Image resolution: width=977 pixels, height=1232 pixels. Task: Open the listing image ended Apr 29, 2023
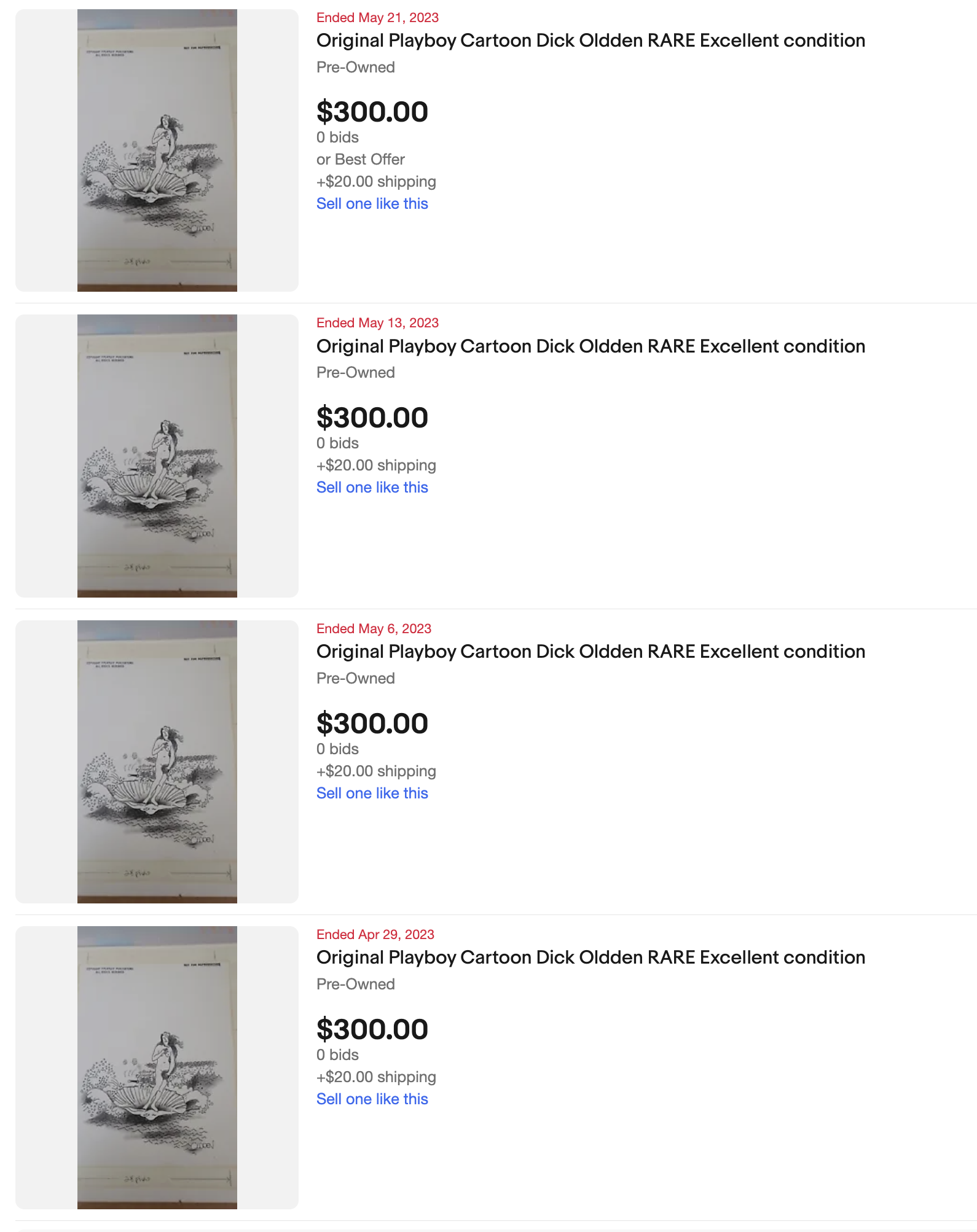tap(157, 1067)
